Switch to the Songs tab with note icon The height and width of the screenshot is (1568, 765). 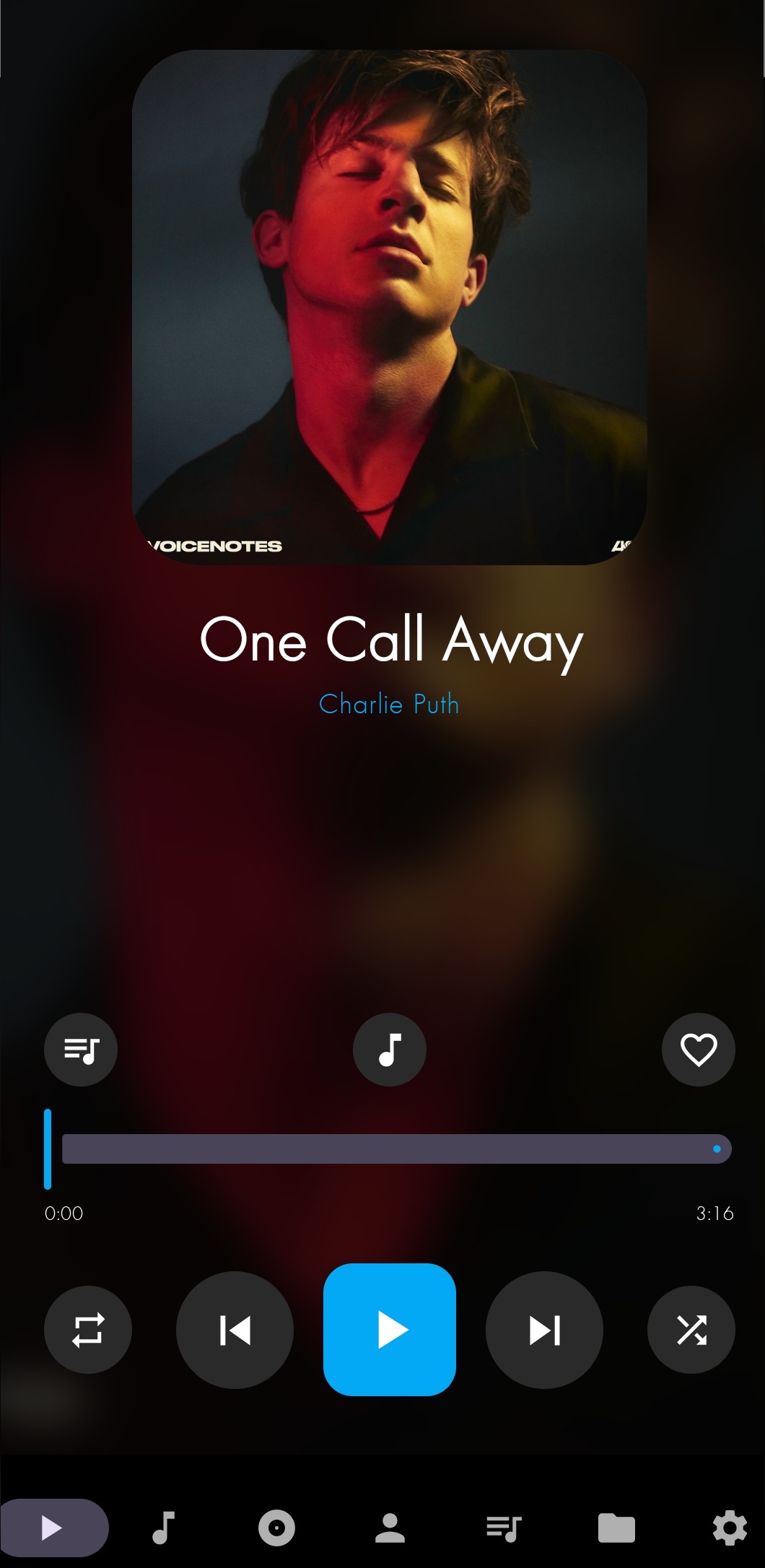click(x=163, y=1528)
